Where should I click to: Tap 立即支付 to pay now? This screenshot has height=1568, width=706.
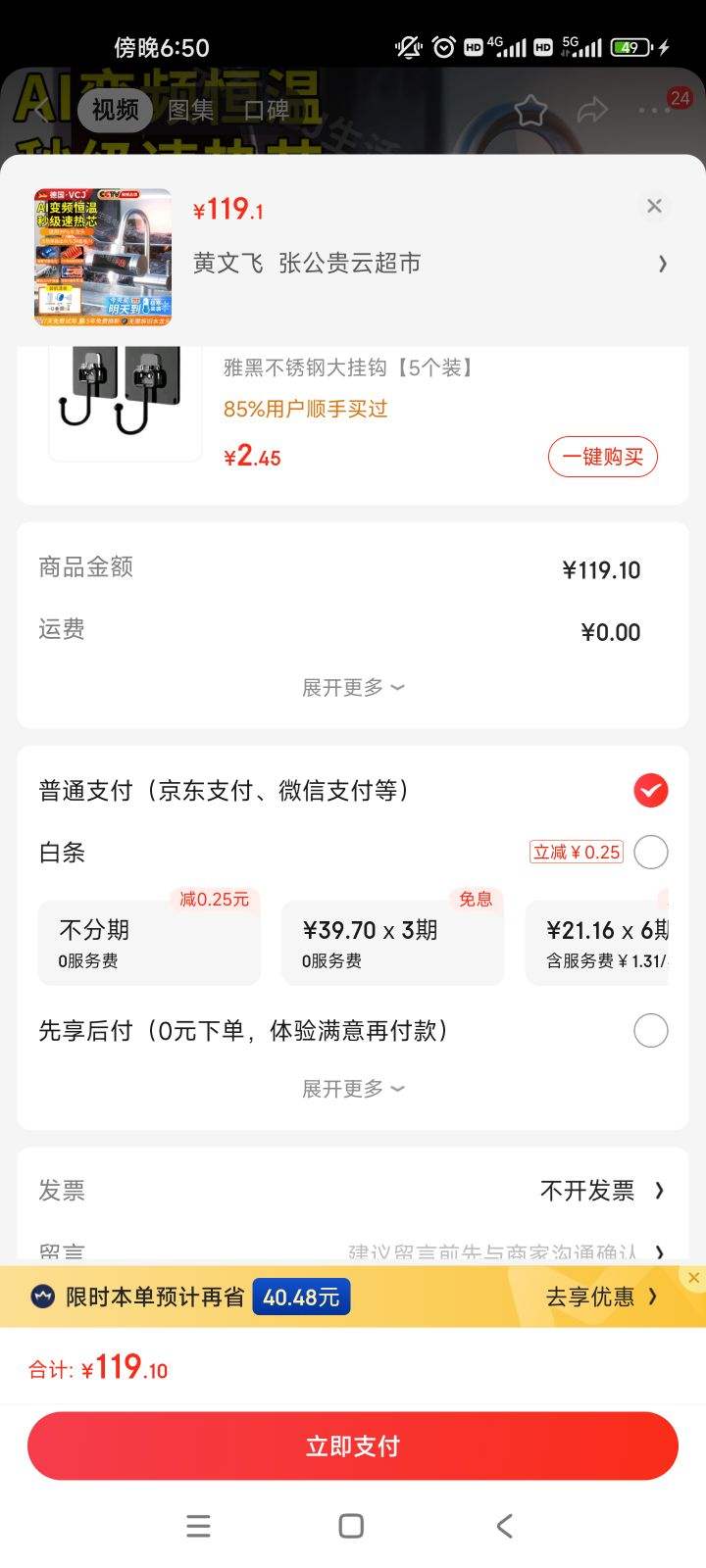(353, 1446)
